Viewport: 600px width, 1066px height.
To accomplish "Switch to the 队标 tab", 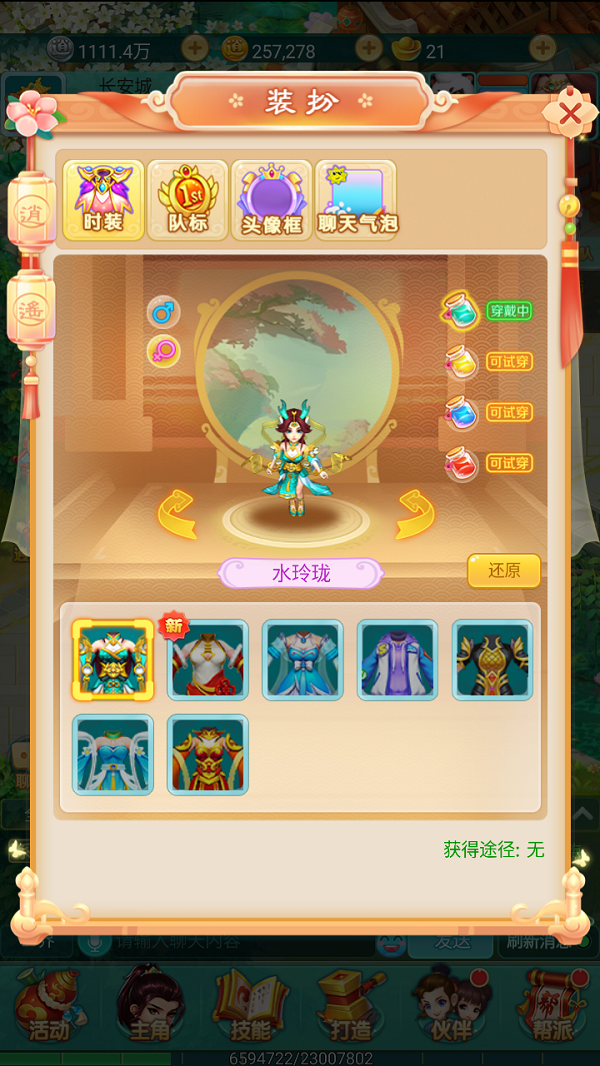I will click(187, 200).
